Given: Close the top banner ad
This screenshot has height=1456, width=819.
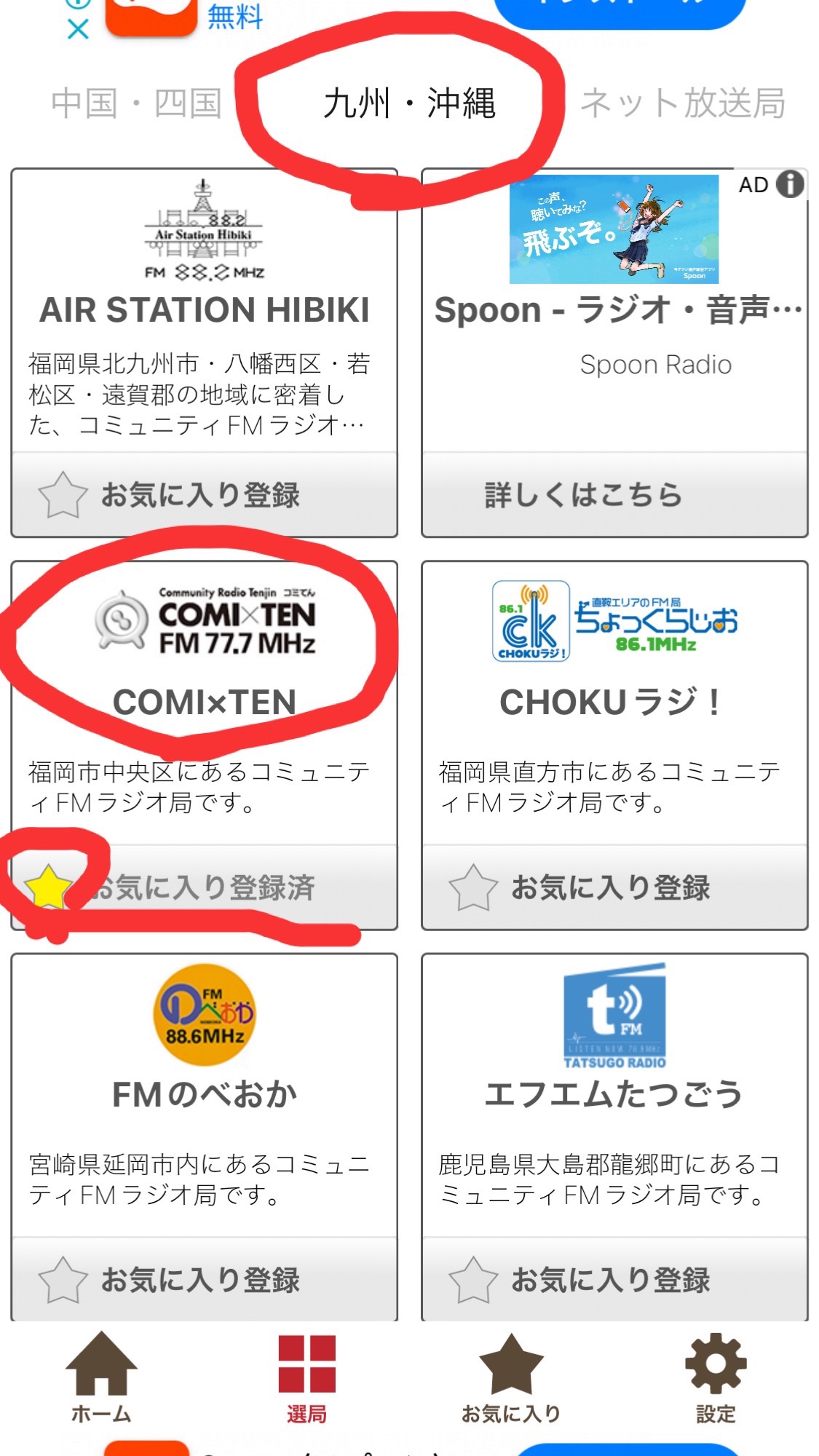Looking at the screenshot, I should [78, 29].
